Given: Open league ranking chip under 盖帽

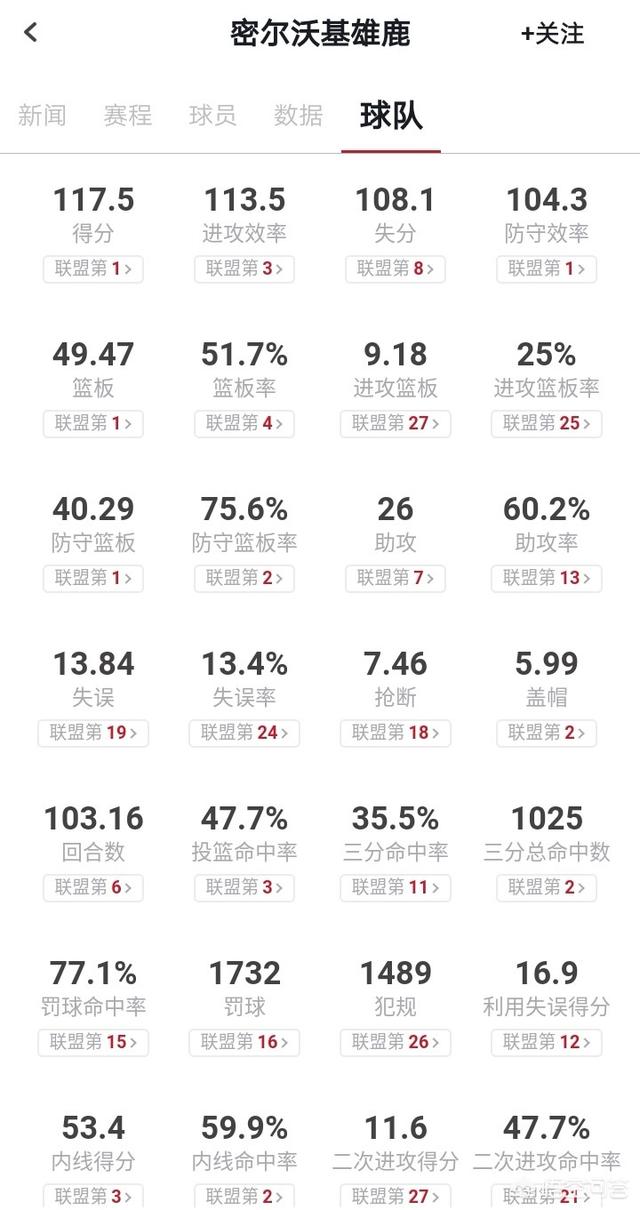Looking at the screenshot, I should coord(547,733).
